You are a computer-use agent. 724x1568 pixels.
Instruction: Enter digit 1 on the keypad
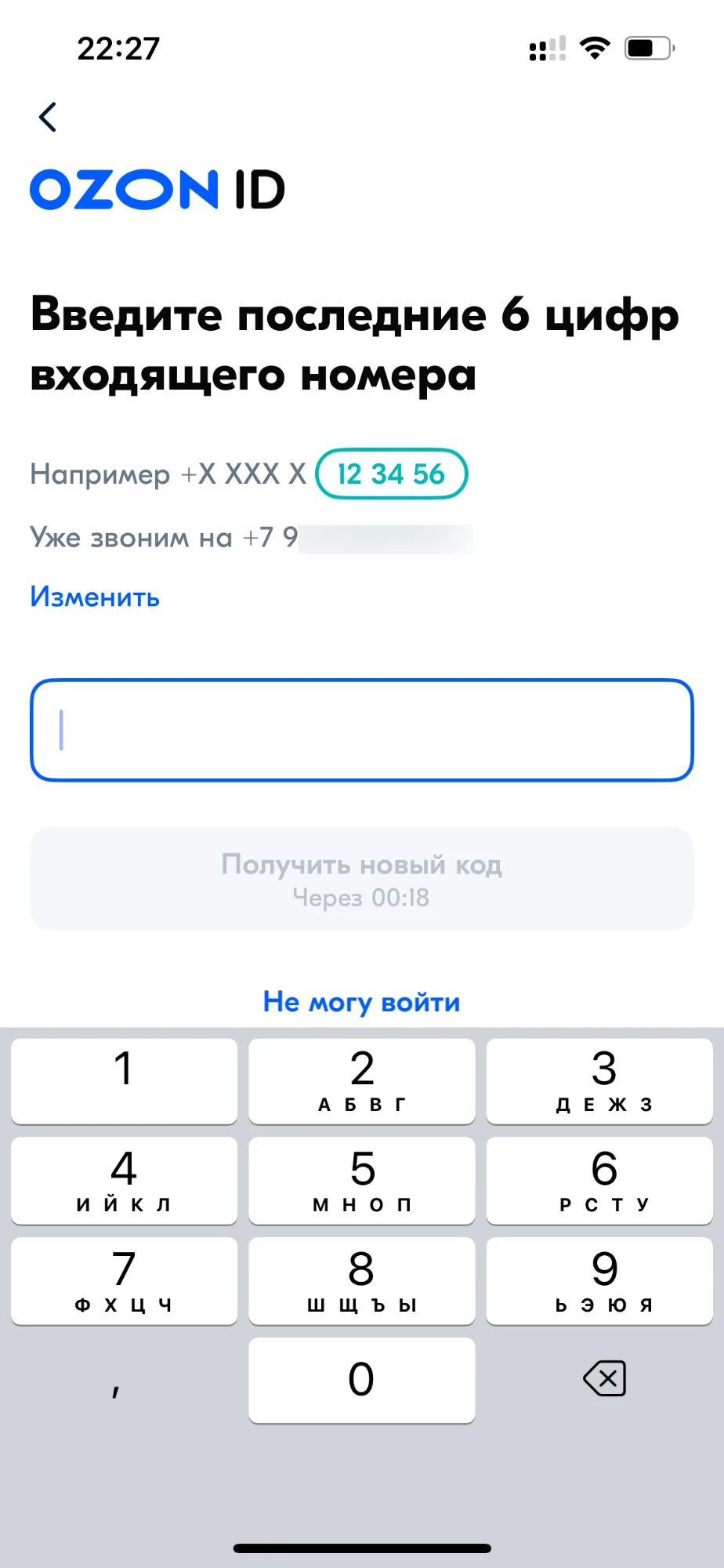pos(124,1080)
